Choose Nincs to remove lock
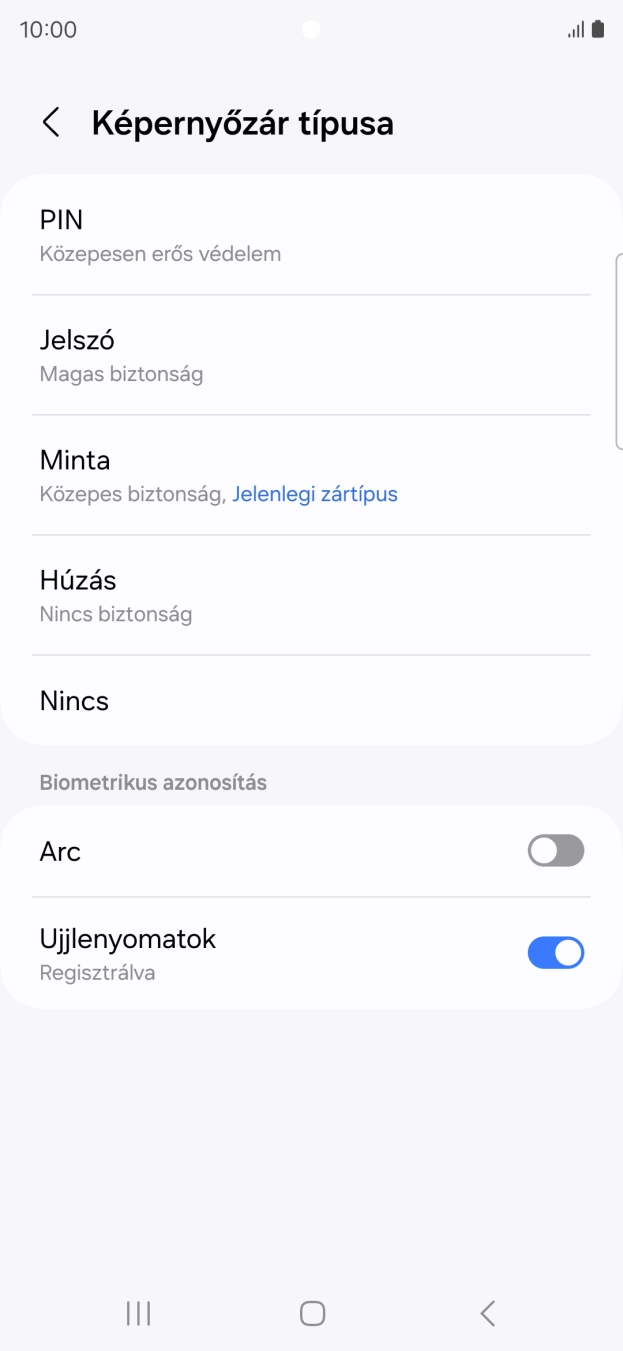 [x=310, y=700]
